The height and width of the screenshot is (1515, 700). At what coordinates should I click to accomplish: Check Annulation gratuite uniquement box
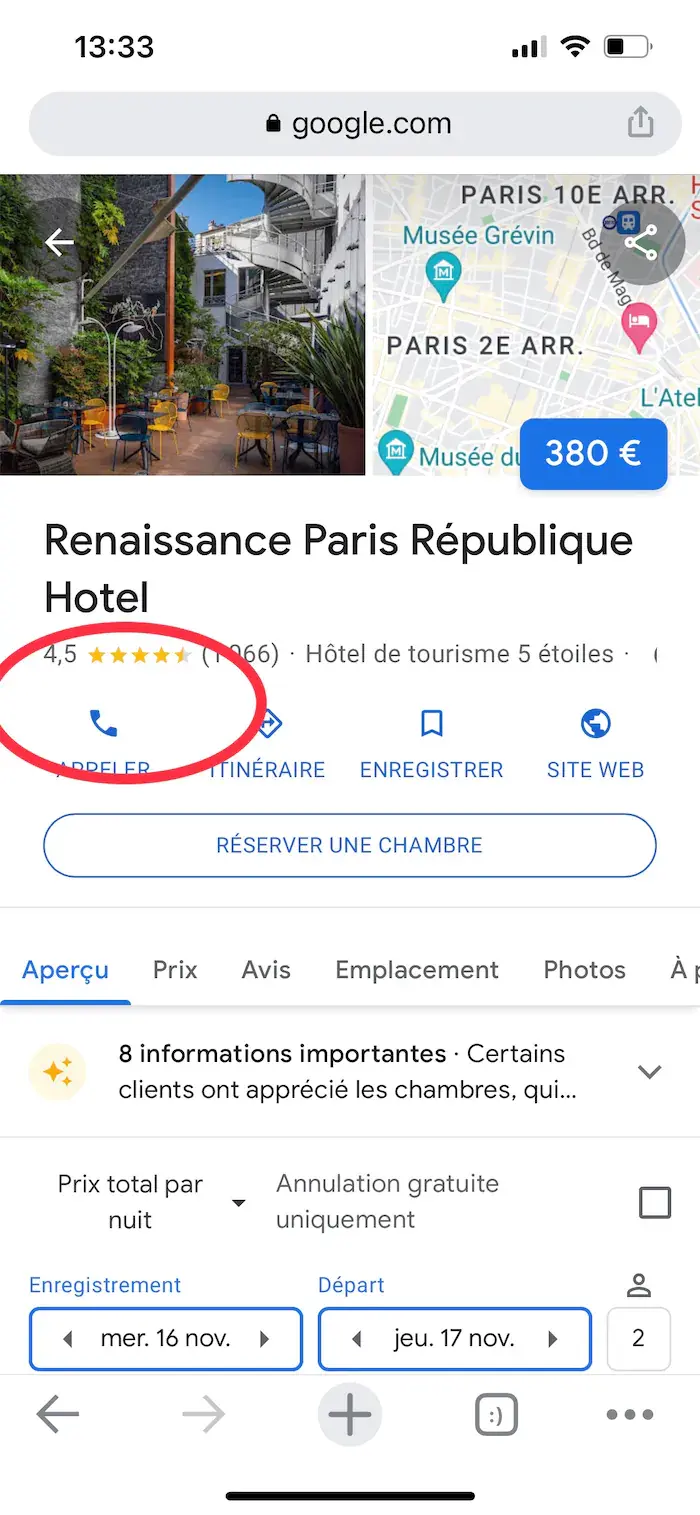pyautogui.click(x=655, y=1202)
